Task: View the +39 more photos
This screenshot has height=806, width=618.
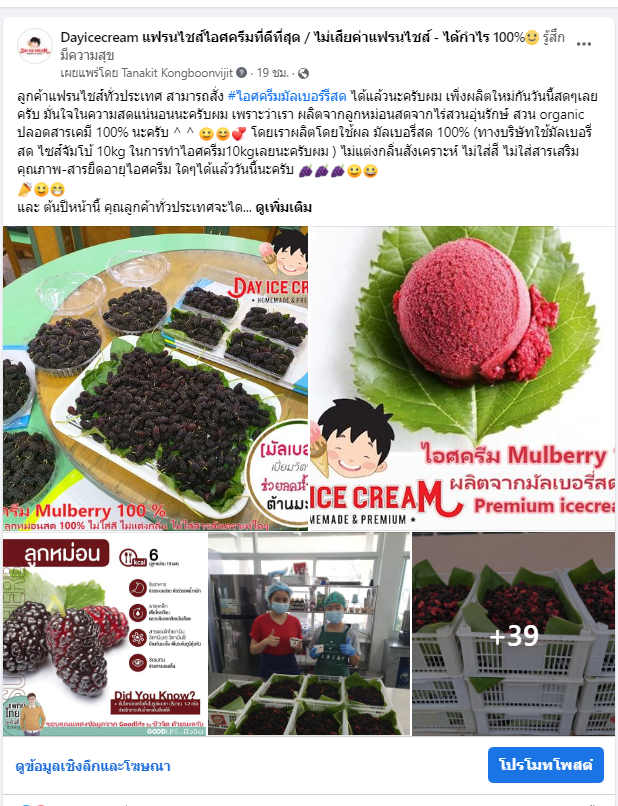Action: (x=515, y=634)
